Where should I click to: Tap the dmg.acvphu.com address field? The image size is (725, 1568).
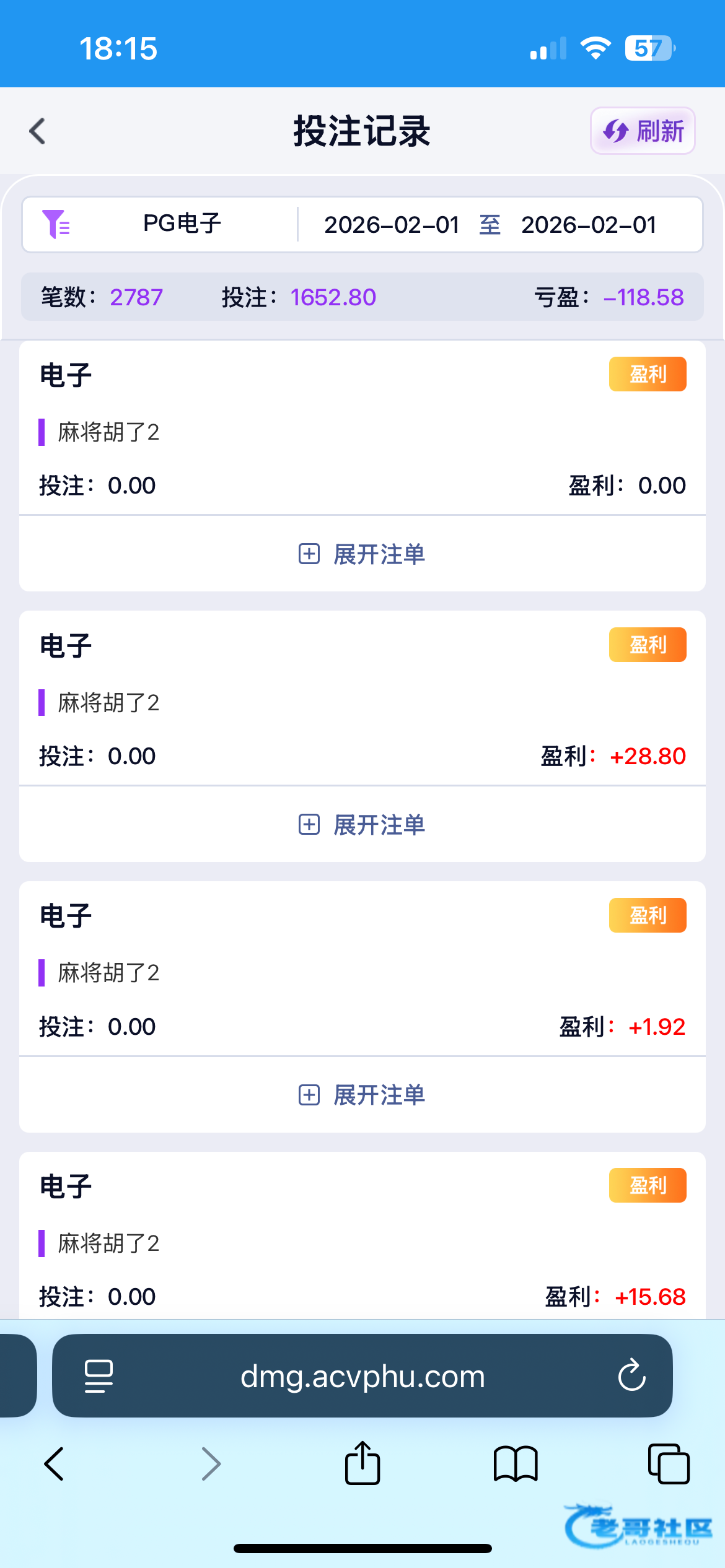tap(362, 1376)
